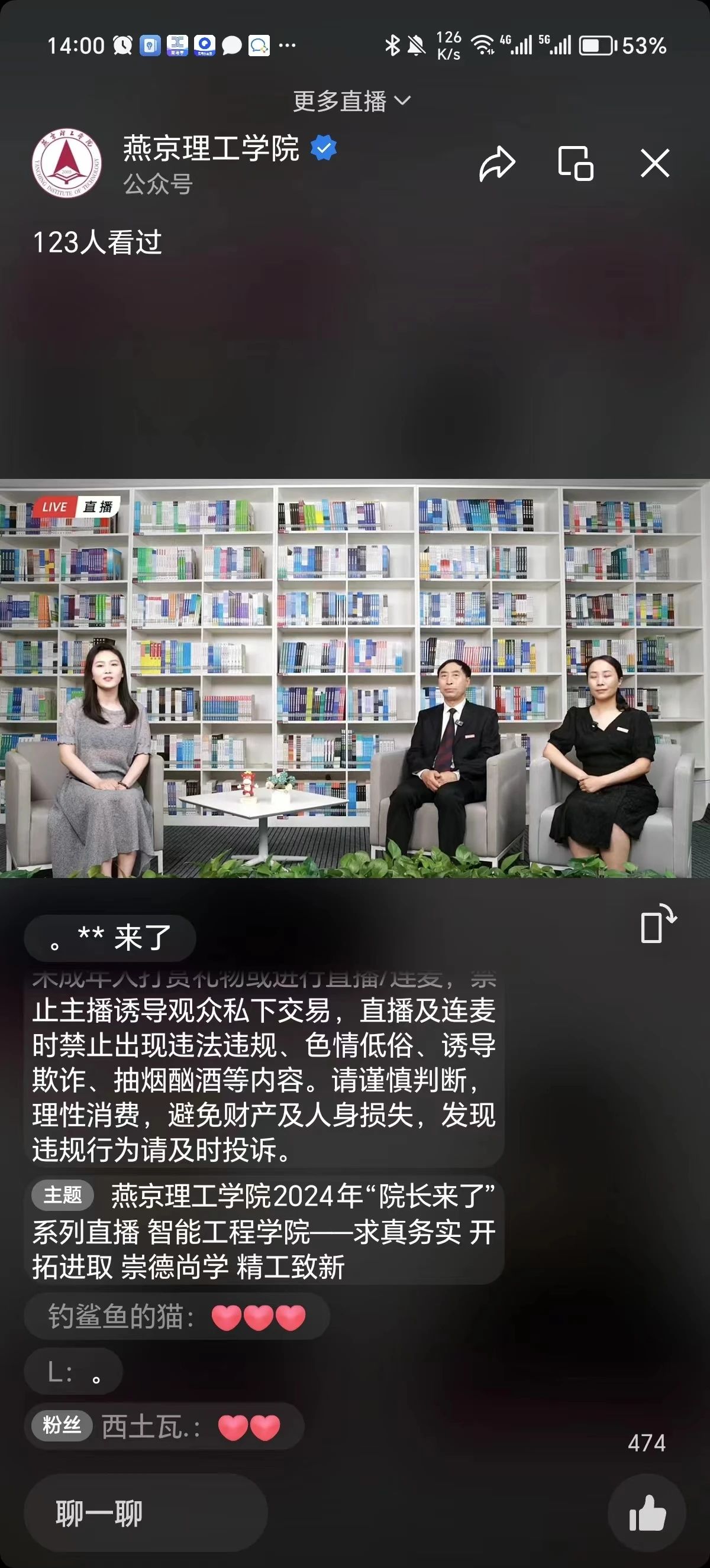Open commenter 钓鲨鱼的猫's message

[176, 1317]
